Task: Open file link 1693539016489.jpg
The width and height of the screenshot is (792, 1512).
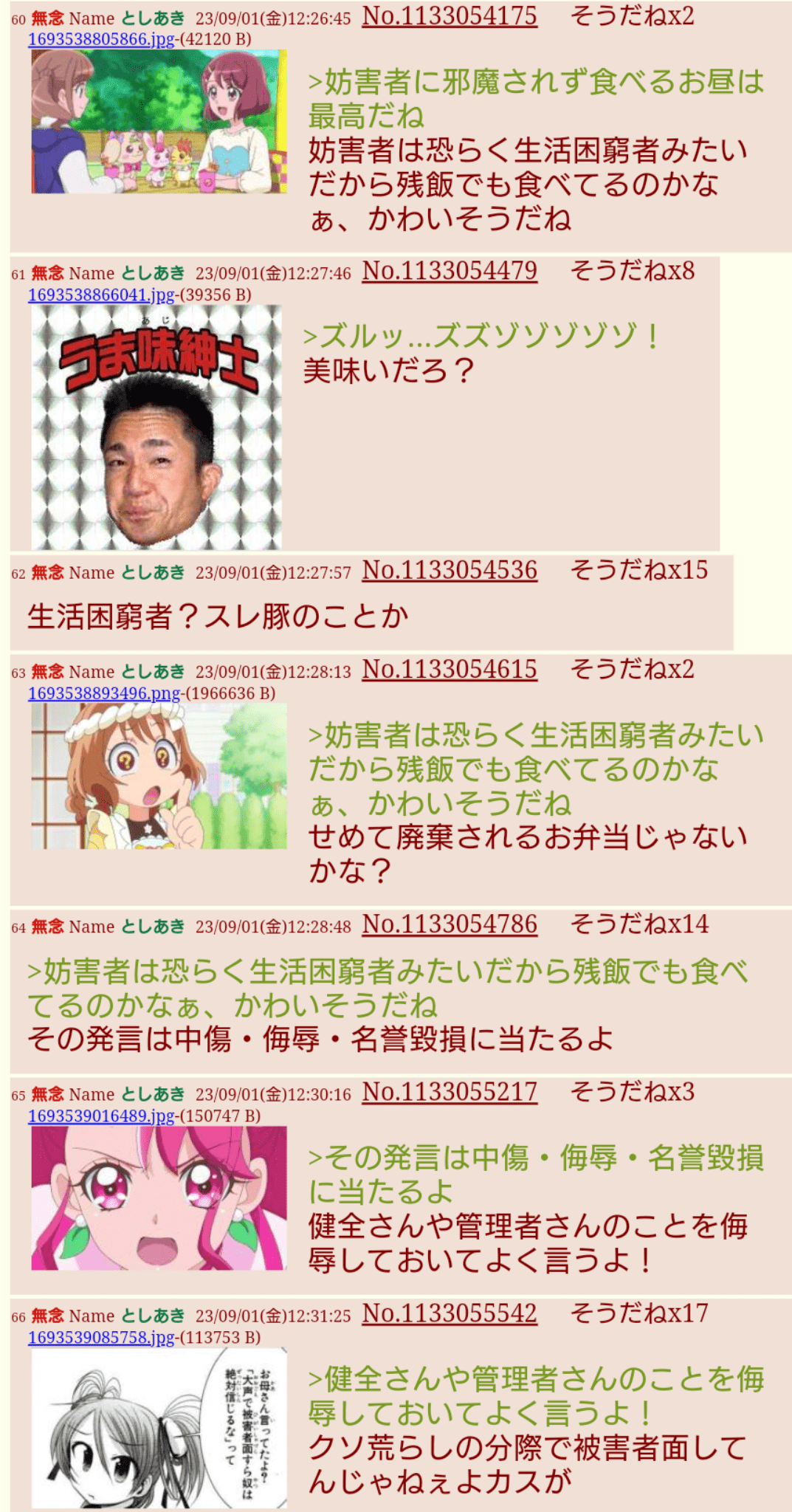Action: click(x=102, y=1116)
